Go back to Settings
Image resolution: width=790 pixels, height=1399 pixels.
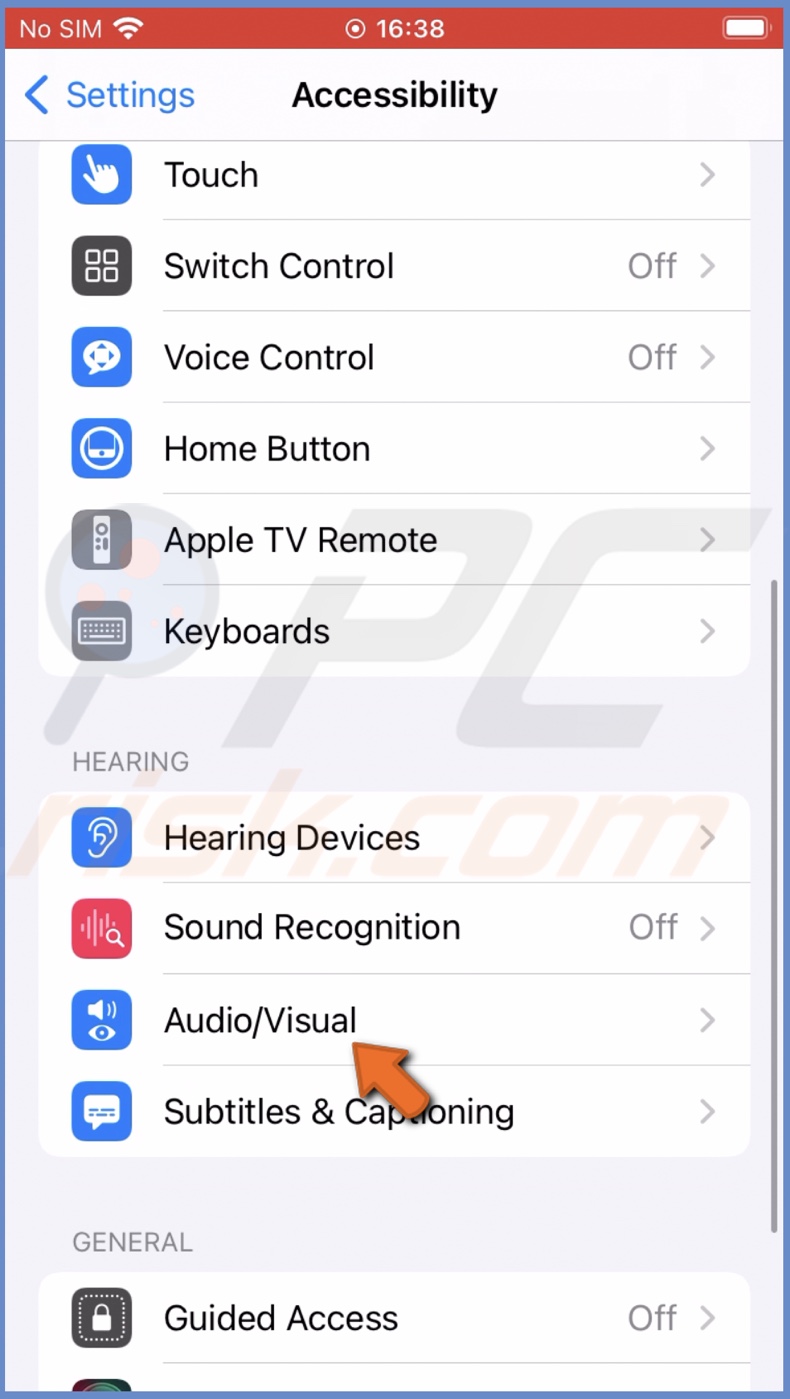tap(110, 96)
